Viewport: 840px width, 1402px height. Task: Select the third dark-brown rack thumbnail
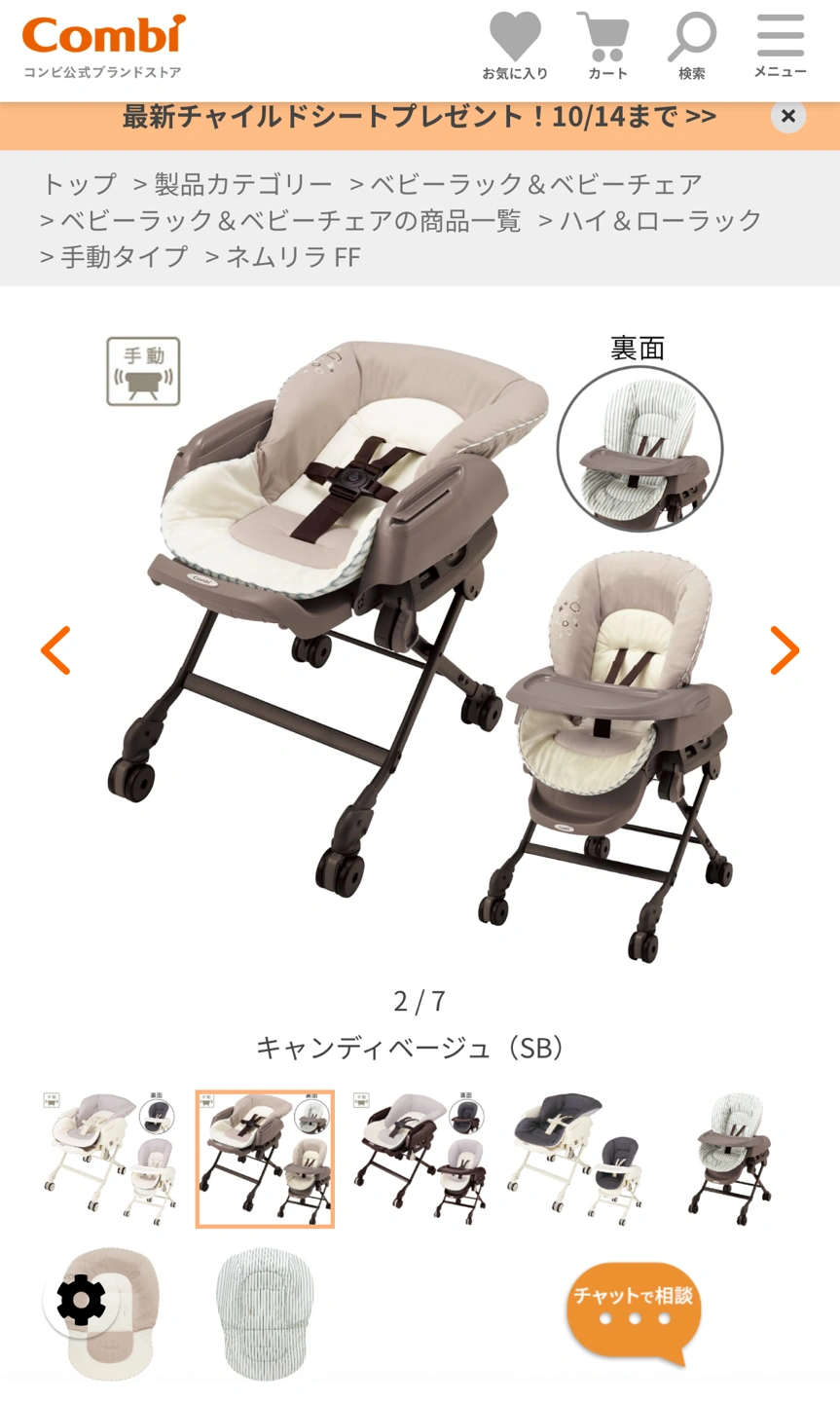420,1158
